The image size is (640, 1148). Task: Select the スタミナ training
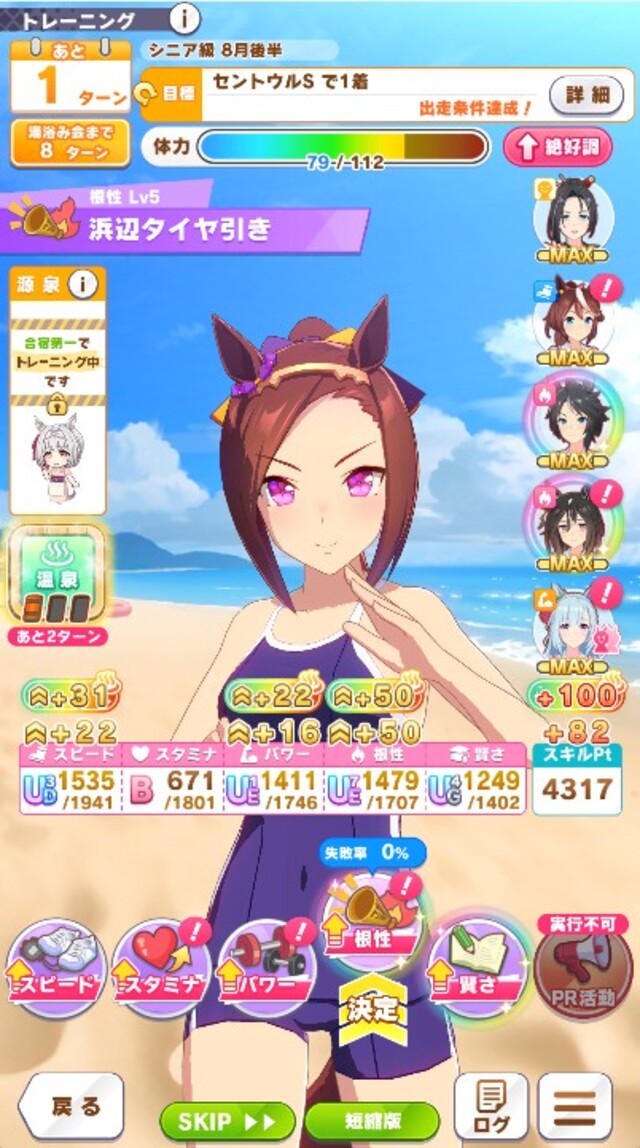point(160,967)
